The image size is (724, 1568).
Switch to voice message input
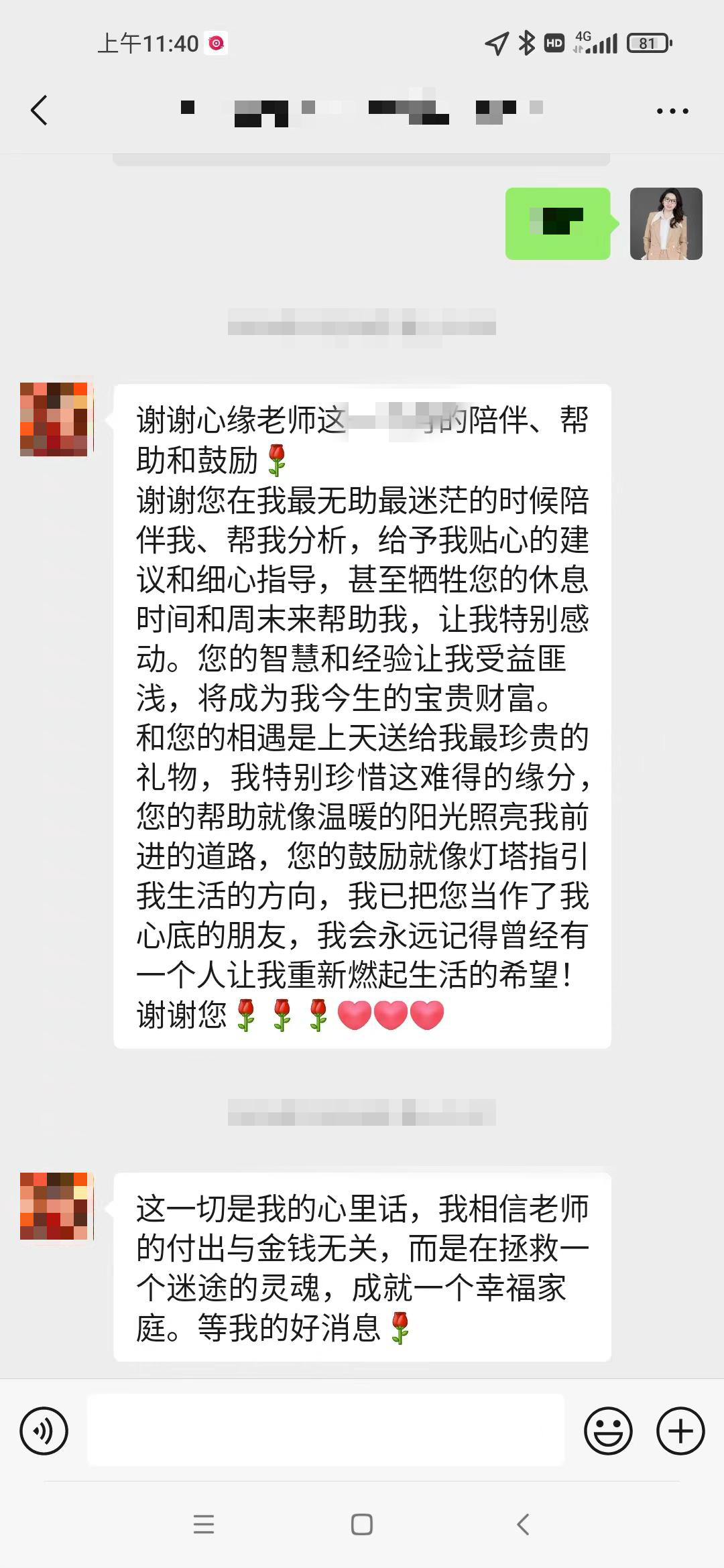pos(44,1431)
